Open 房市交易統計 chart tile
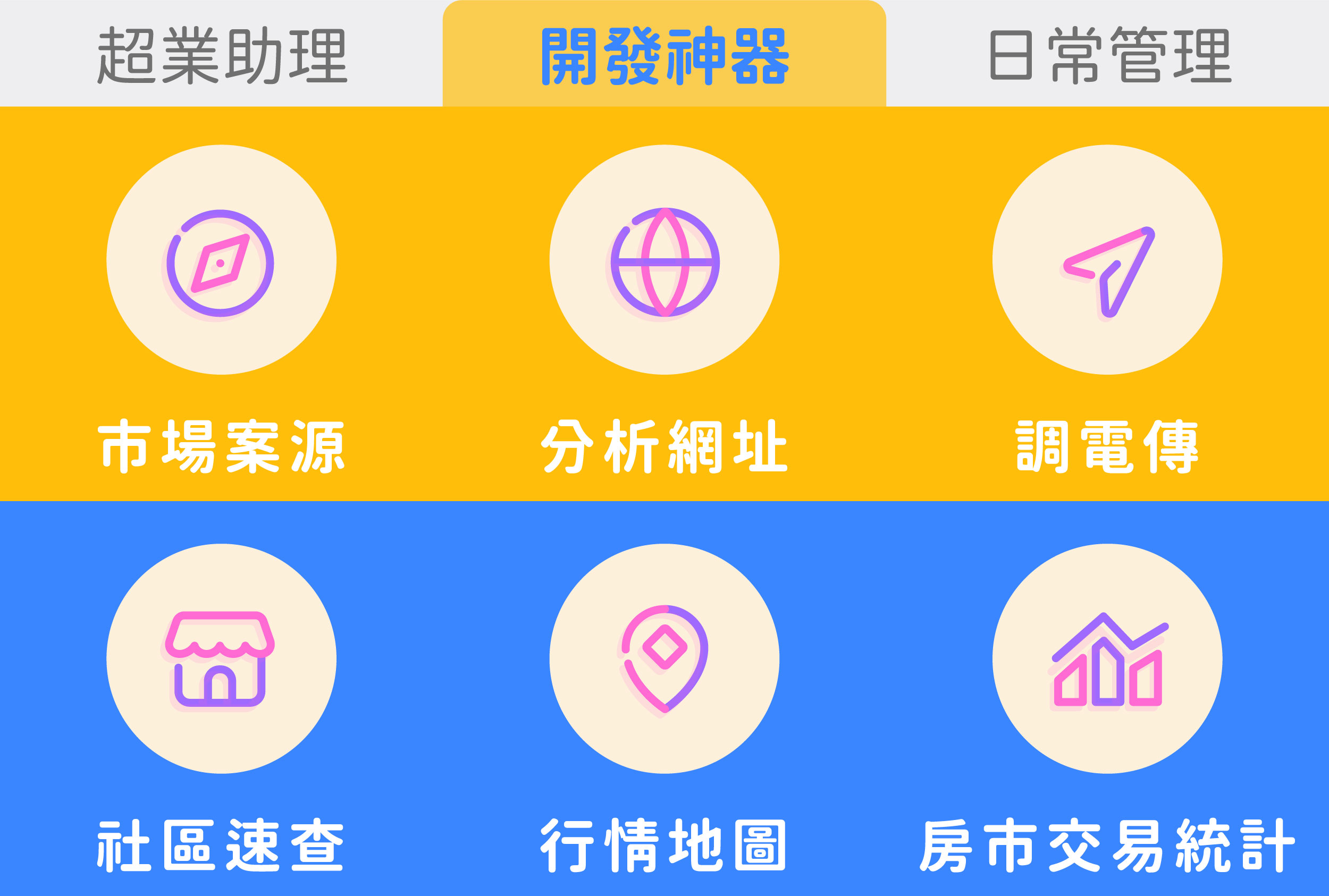The height and width of the screenshot is (896, 1329). coord(1107,659)
